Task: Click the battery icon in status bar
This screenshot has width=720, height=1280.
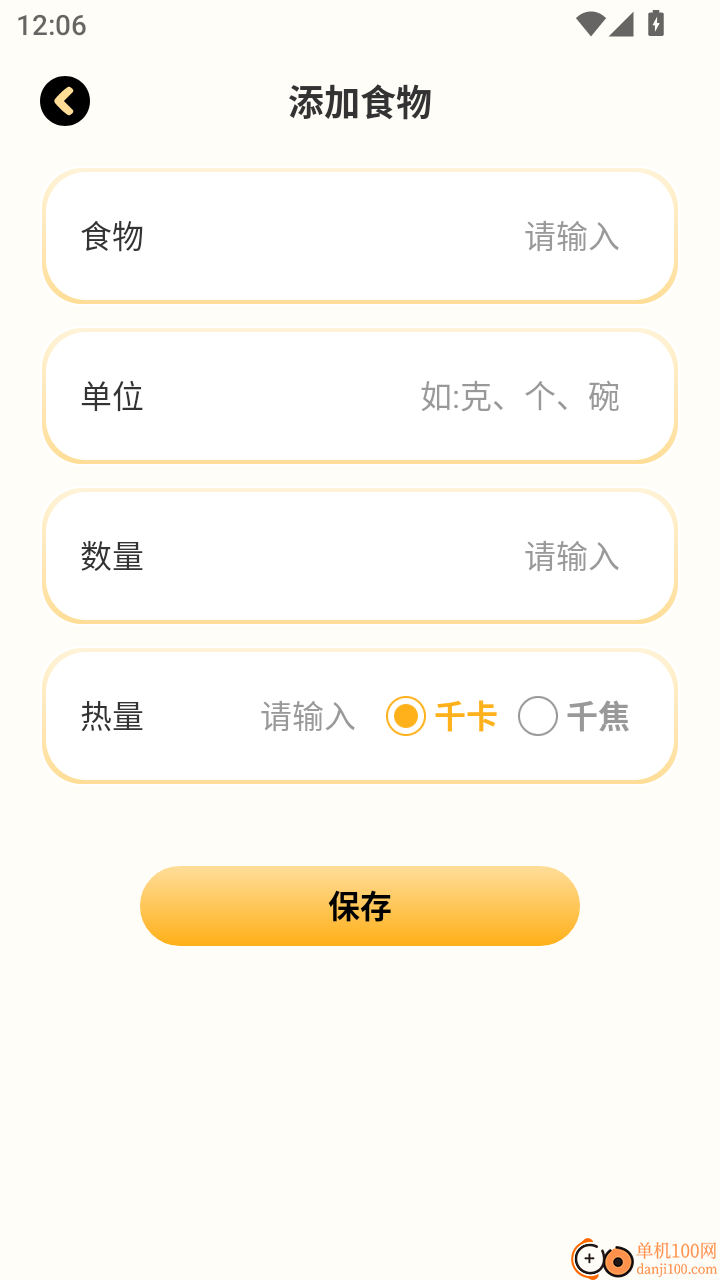Action: [x=656, y=24]
